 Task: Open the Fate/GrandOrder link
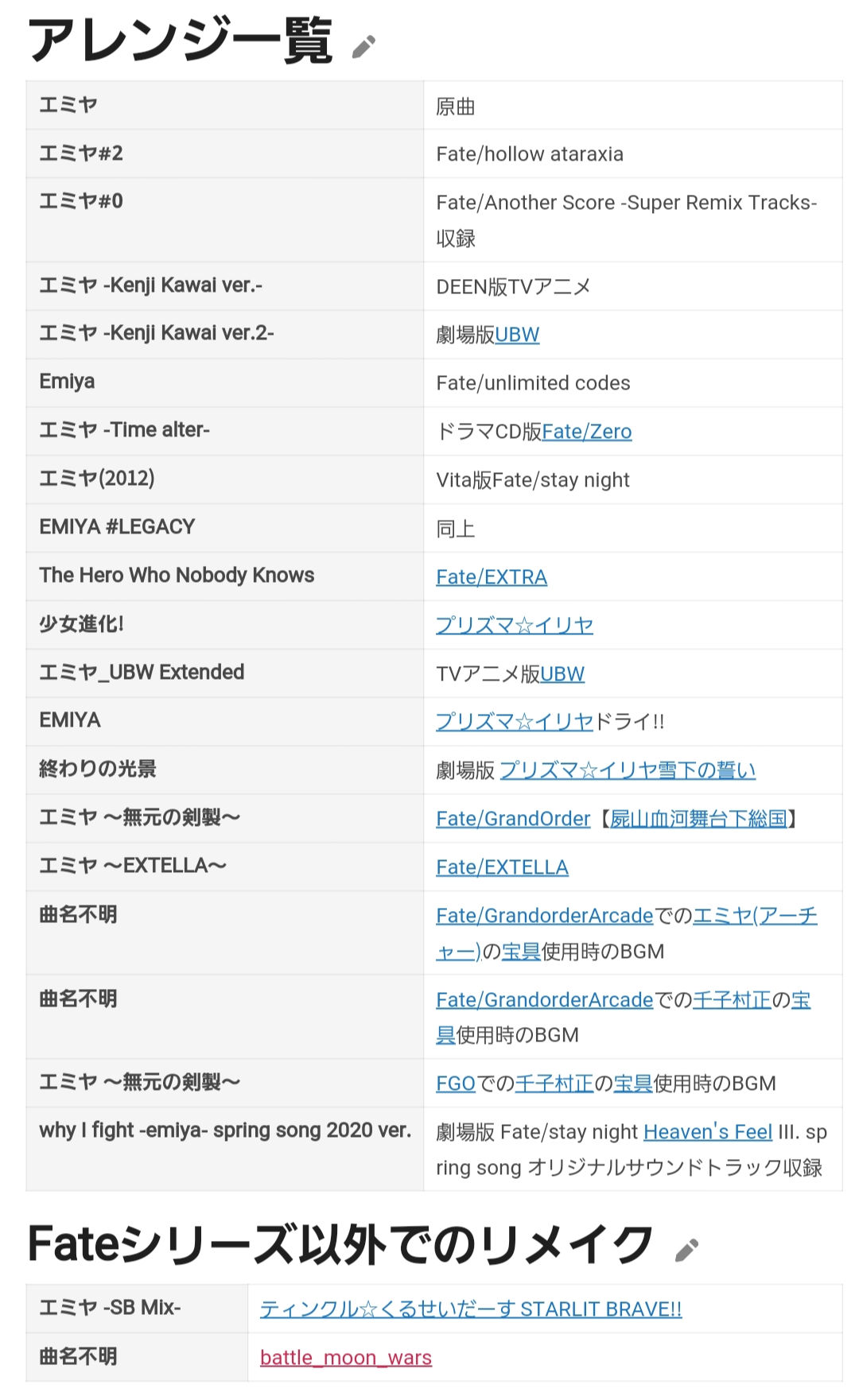(x=513, y=818)
